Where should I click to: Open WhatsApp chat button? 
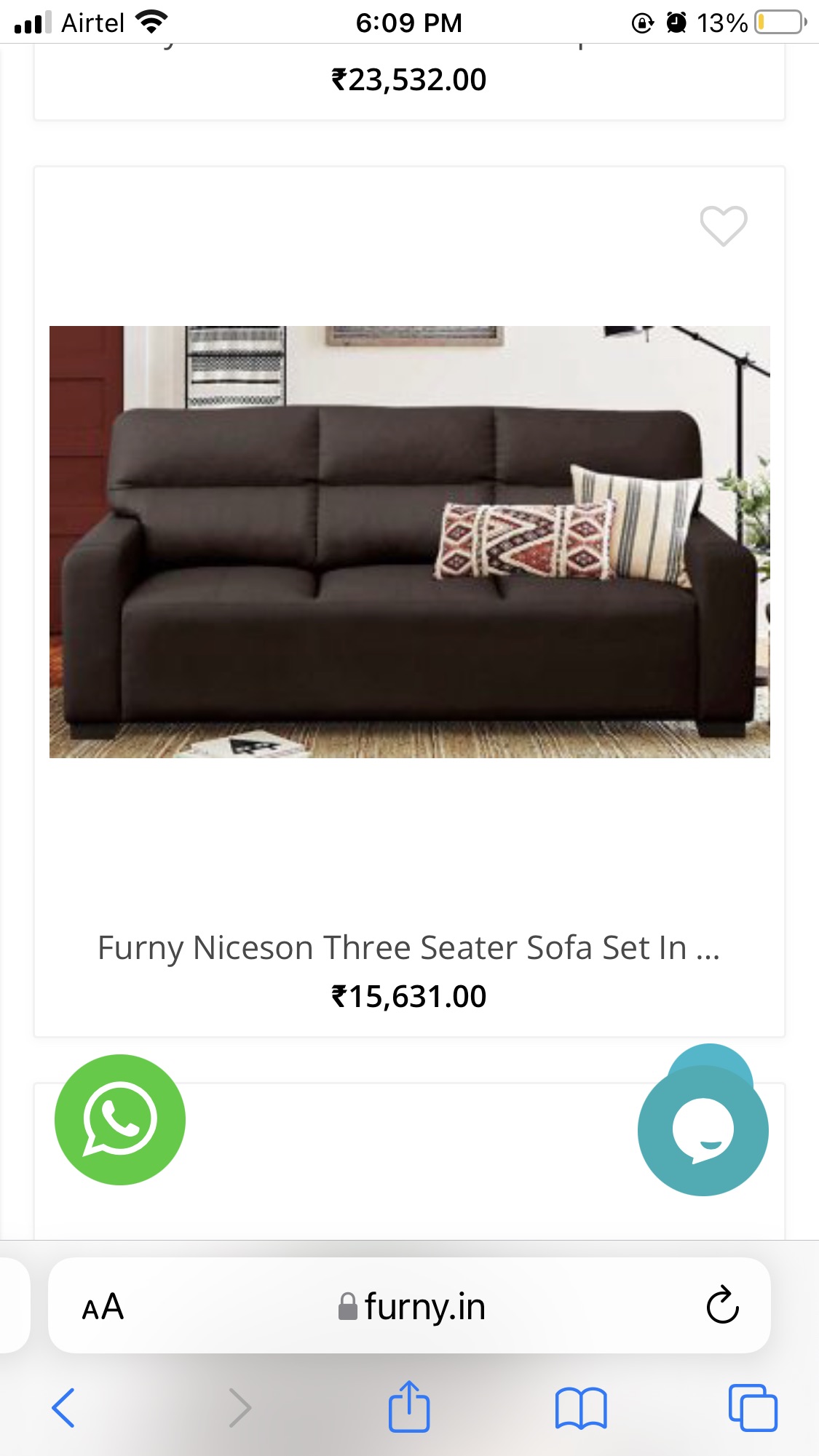coord(120,1119)
